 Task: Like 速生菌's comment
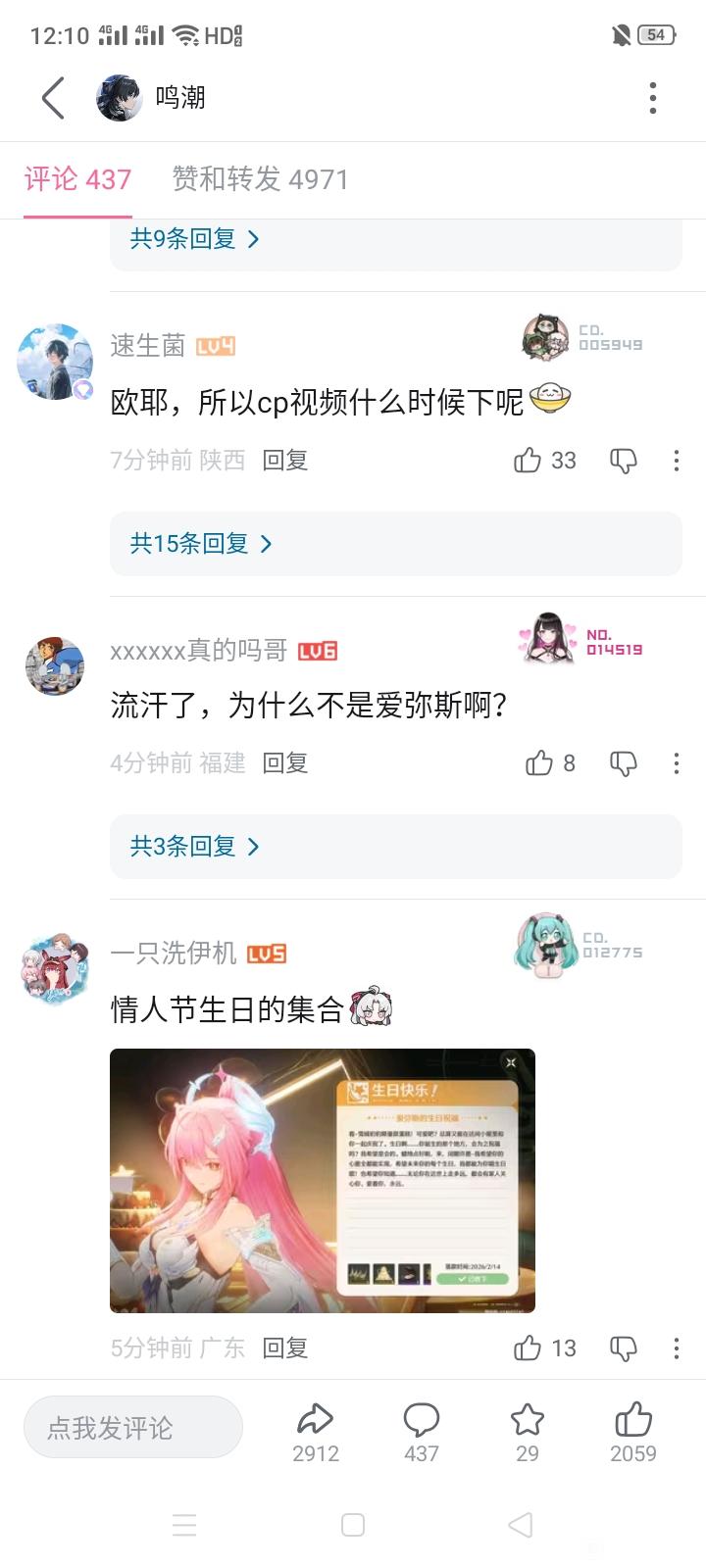pyautogui.click(x=528, y=461)
